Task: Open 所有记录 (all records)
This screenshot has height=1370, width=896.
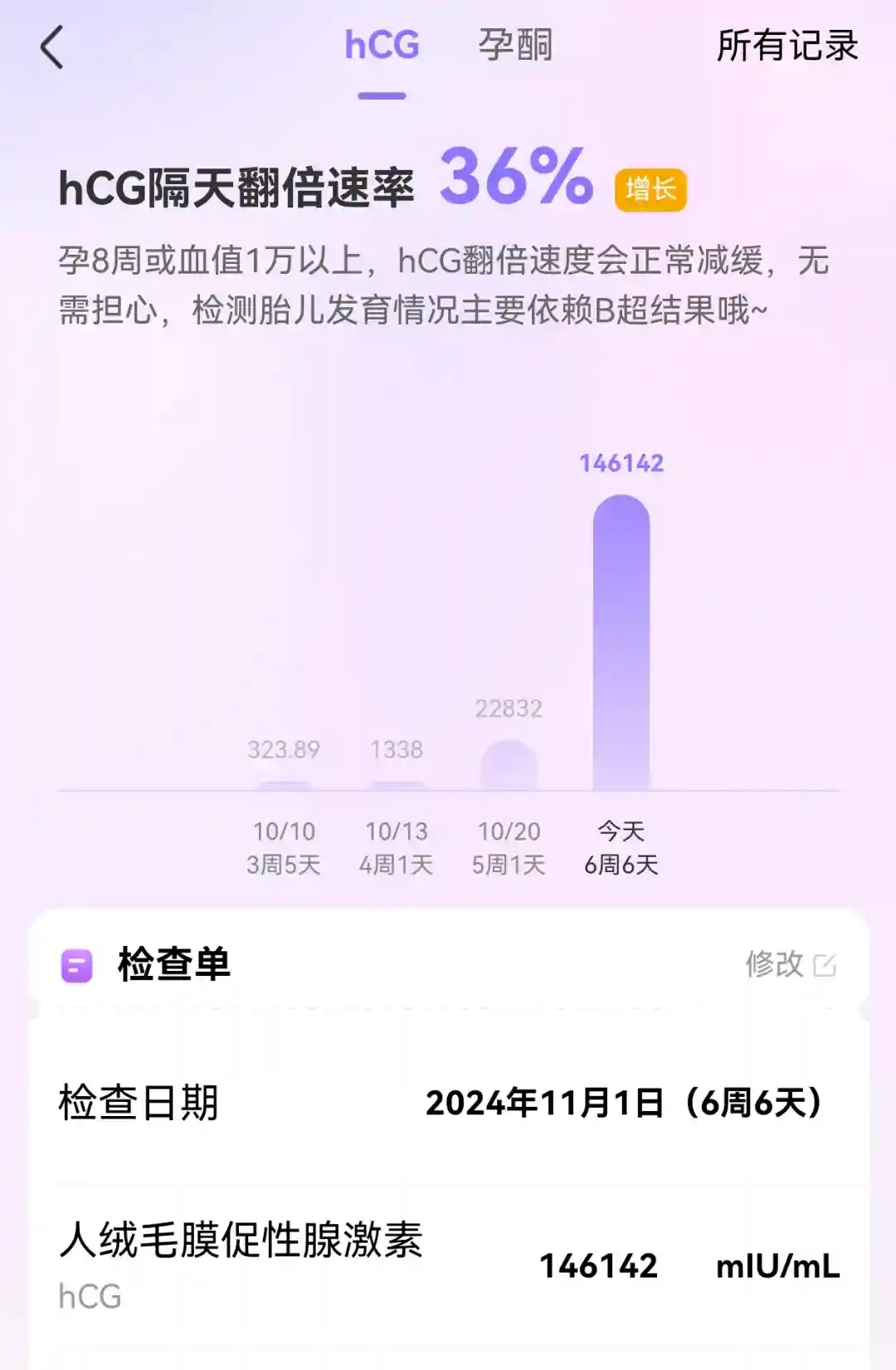Action: click(x=786, y=46)
